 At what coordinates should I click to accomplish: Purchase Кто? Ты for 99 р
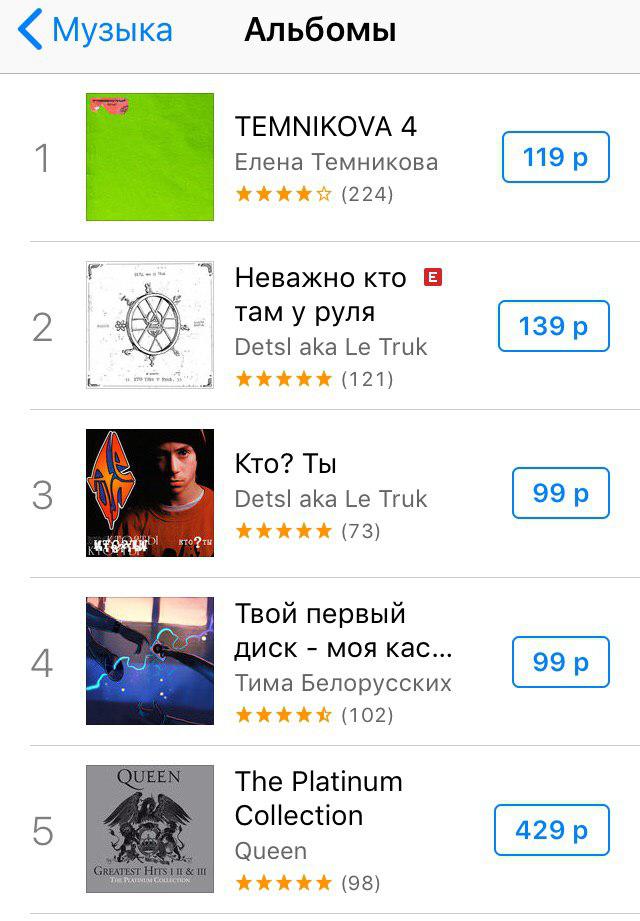[x=560, y=493]
